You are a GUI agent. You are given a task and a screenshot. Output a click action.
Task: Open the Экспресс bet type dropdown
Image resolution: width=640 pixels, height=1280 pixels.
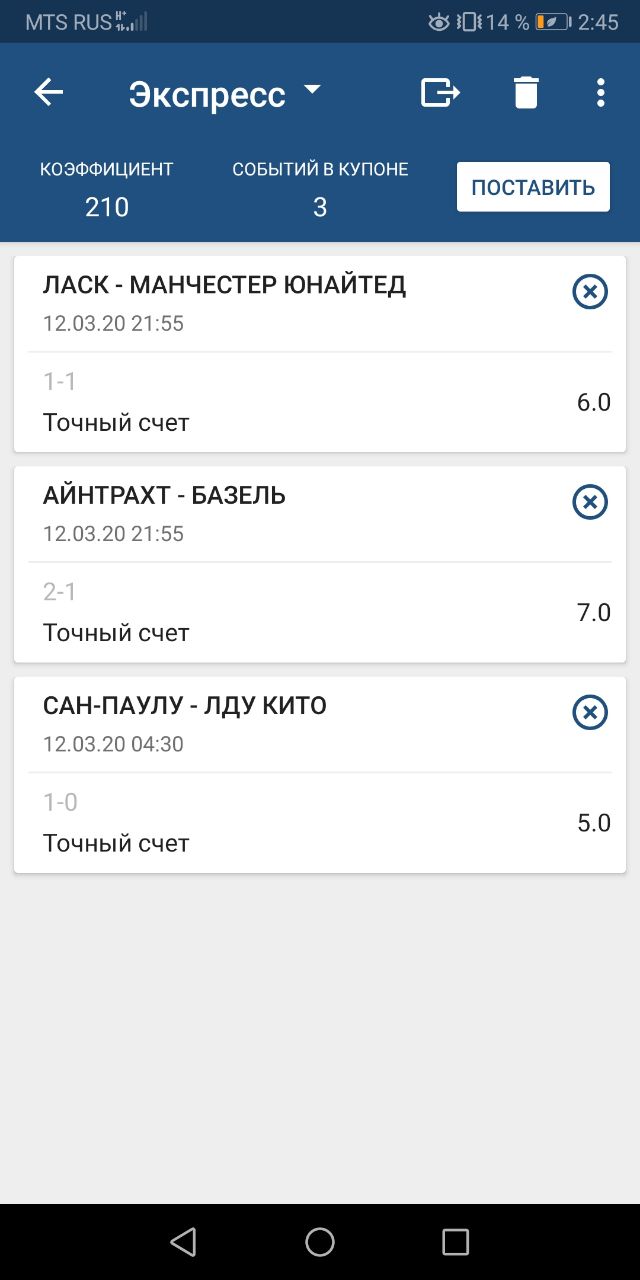click(x=226, y=94)
